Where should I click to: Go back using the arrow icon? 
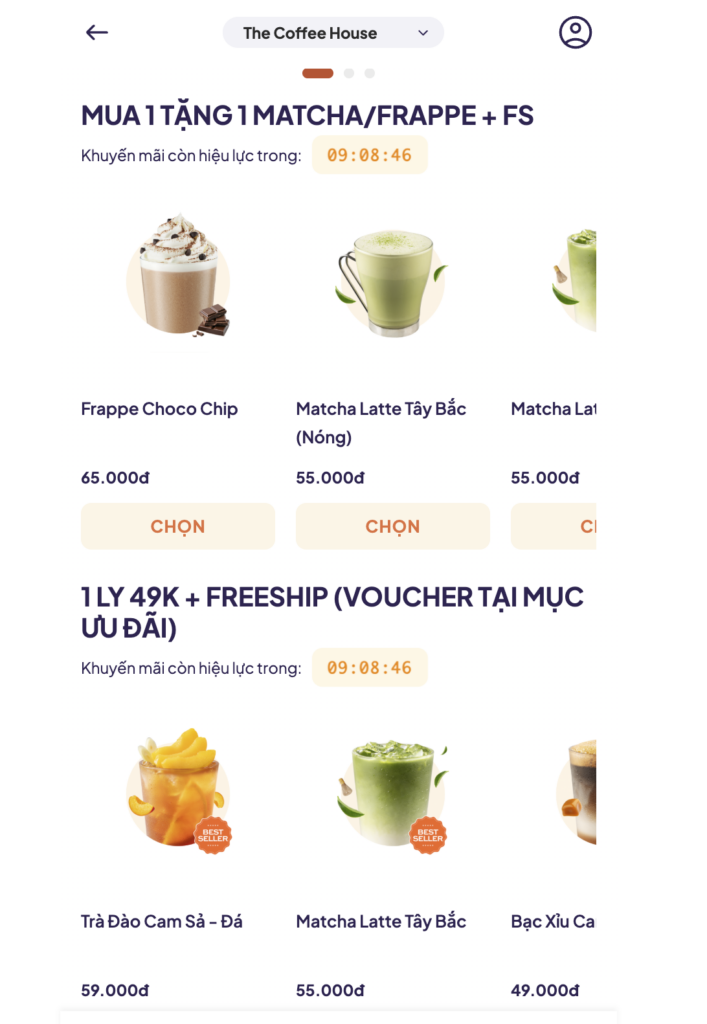point(97,32)
